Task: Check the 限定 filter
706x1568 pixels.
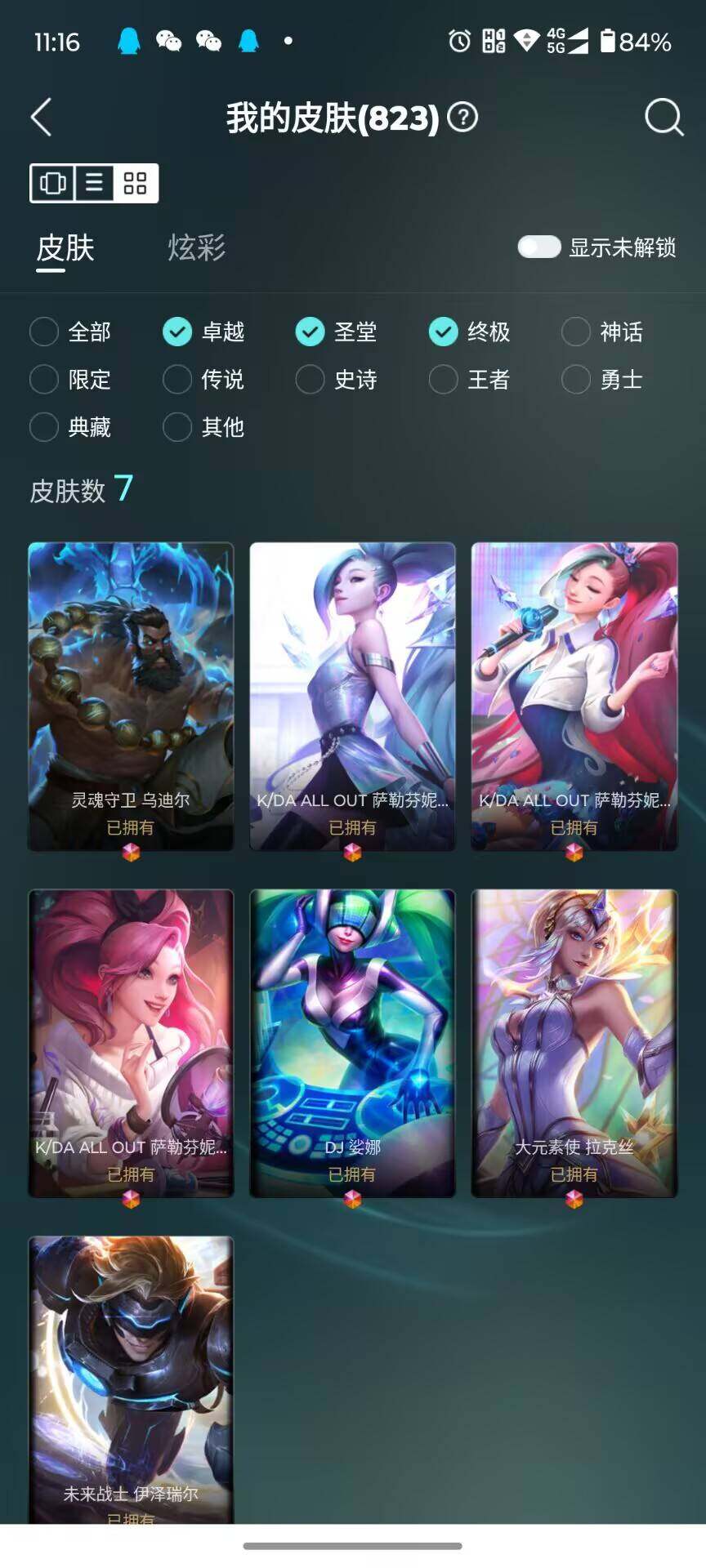Action: (44, 379)
